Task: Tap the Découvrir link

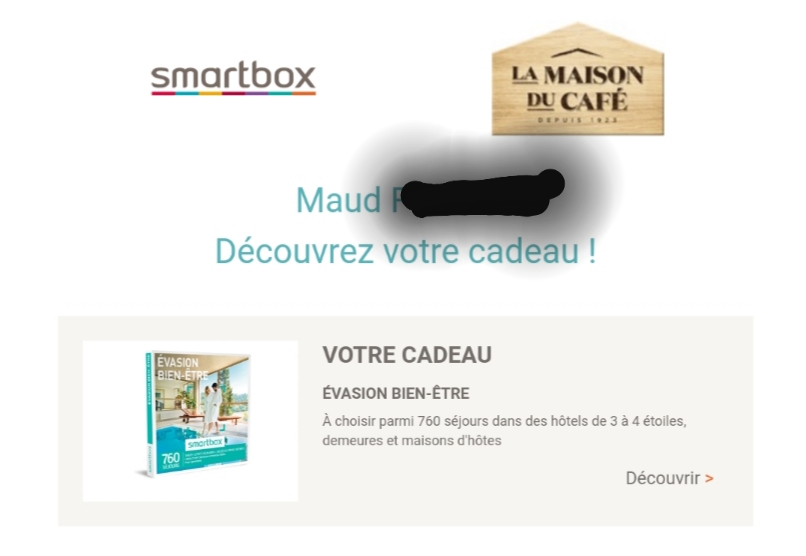Action: point(669,478)
